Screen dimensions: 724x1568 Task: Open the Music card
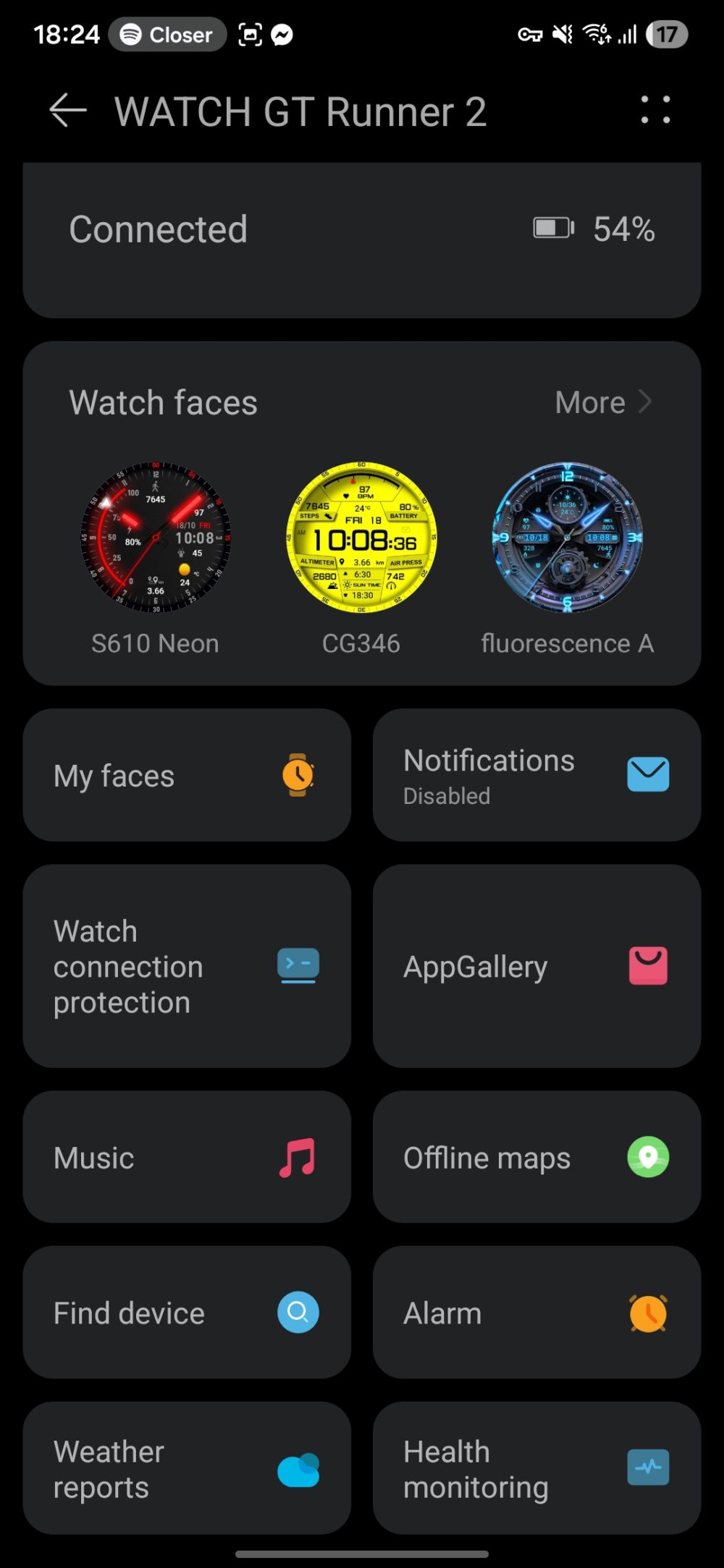point(187,1157)
